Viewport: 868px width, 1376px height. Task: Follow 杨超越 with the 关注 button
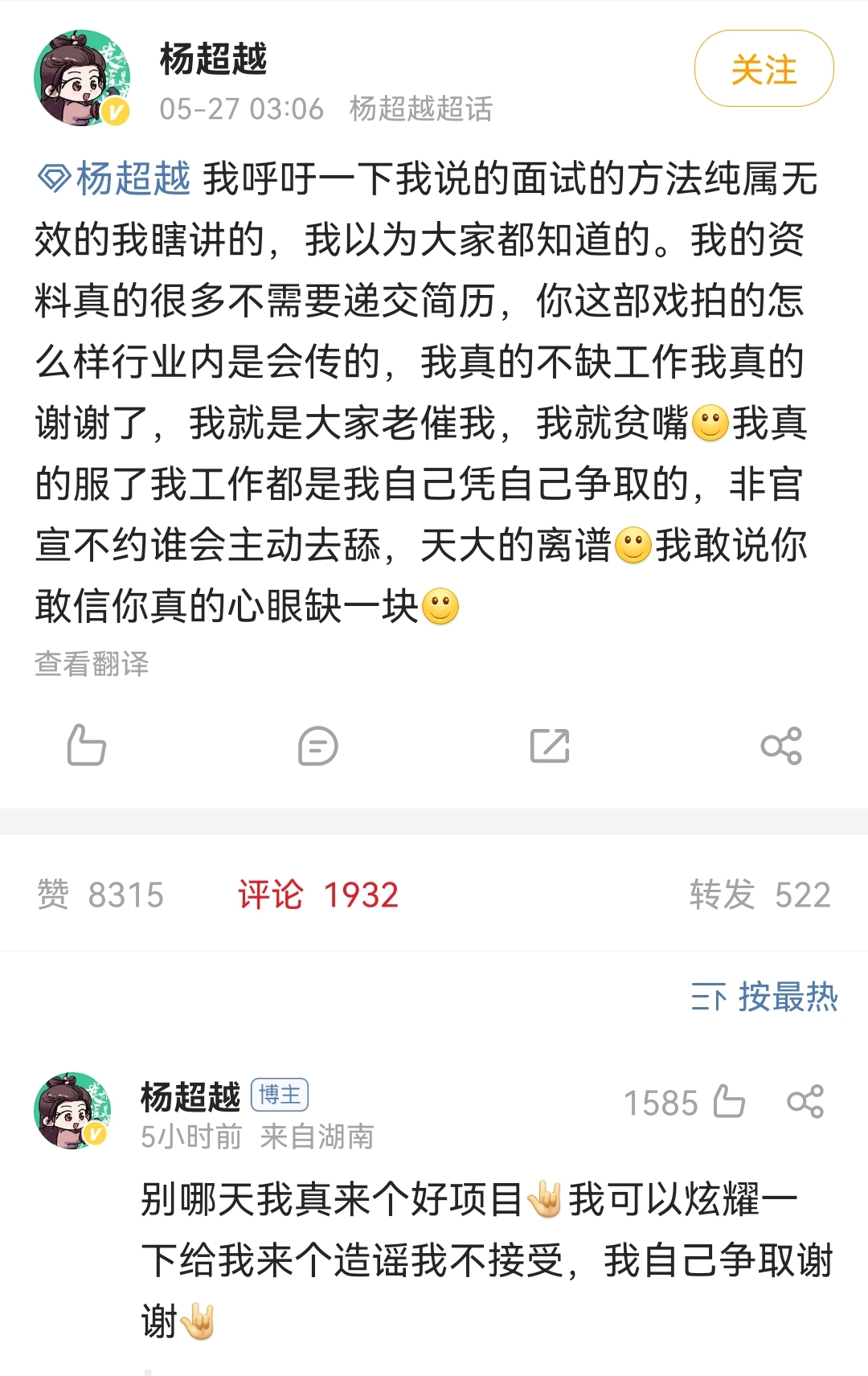point(764,70)
